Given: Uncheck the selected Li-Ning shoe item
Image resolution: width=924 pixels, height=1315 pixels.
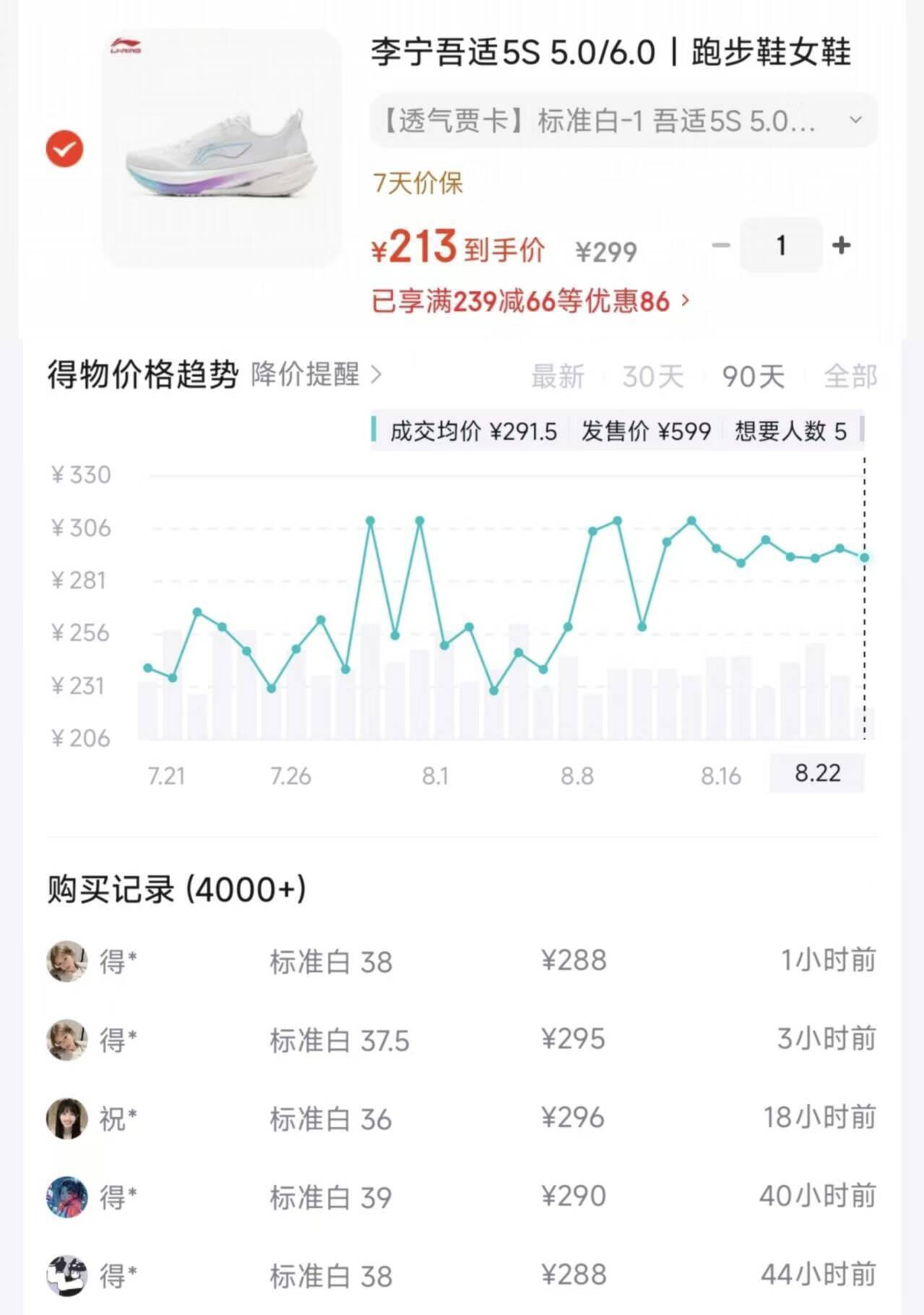Looking at the screenshot, I should point(65,149).
